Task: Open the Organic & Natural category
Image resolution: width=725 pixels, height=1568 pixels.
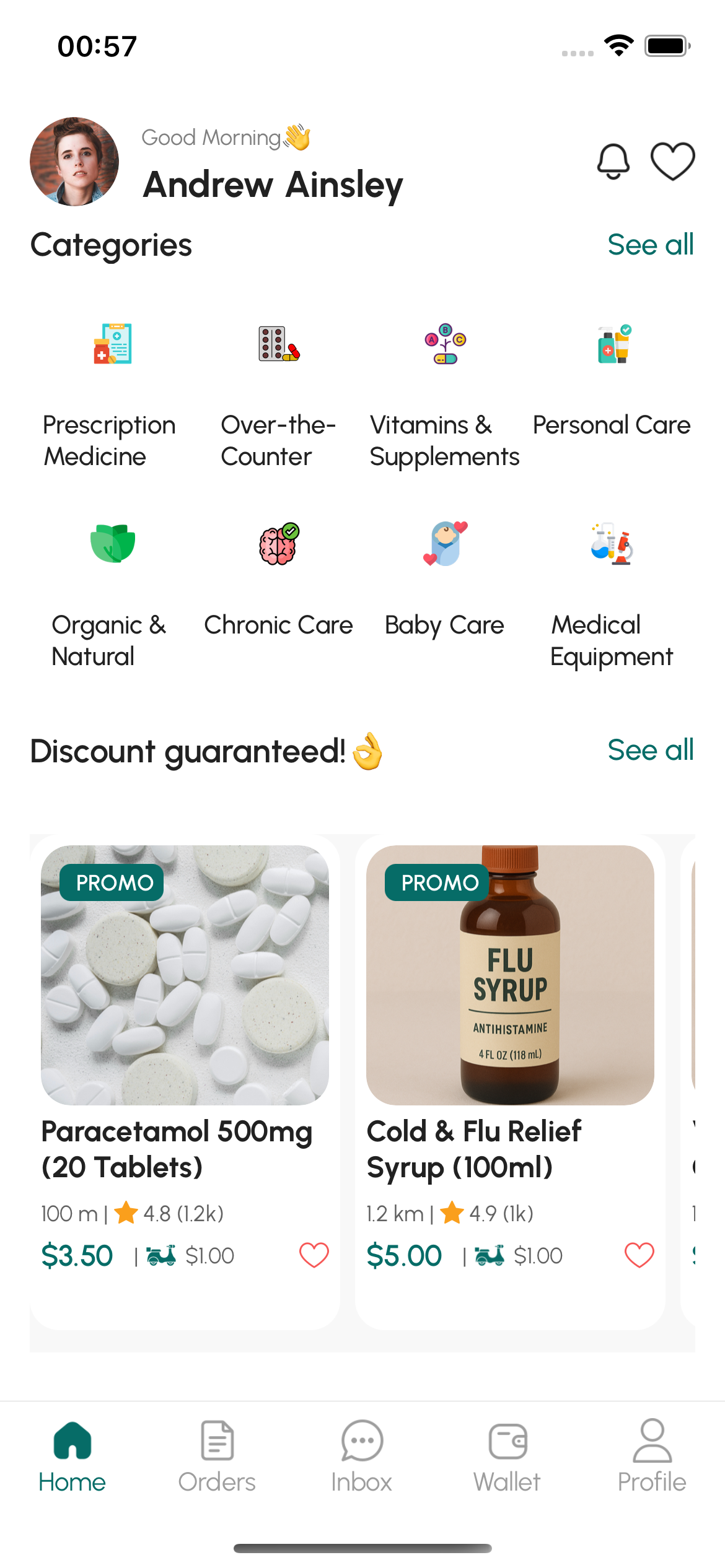Action: click(110, 582)
